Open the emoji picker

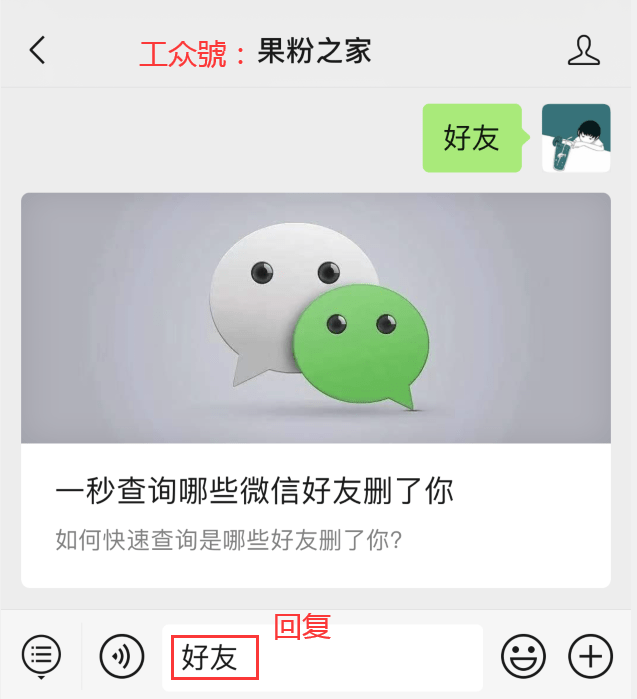(x=523, y=657)
